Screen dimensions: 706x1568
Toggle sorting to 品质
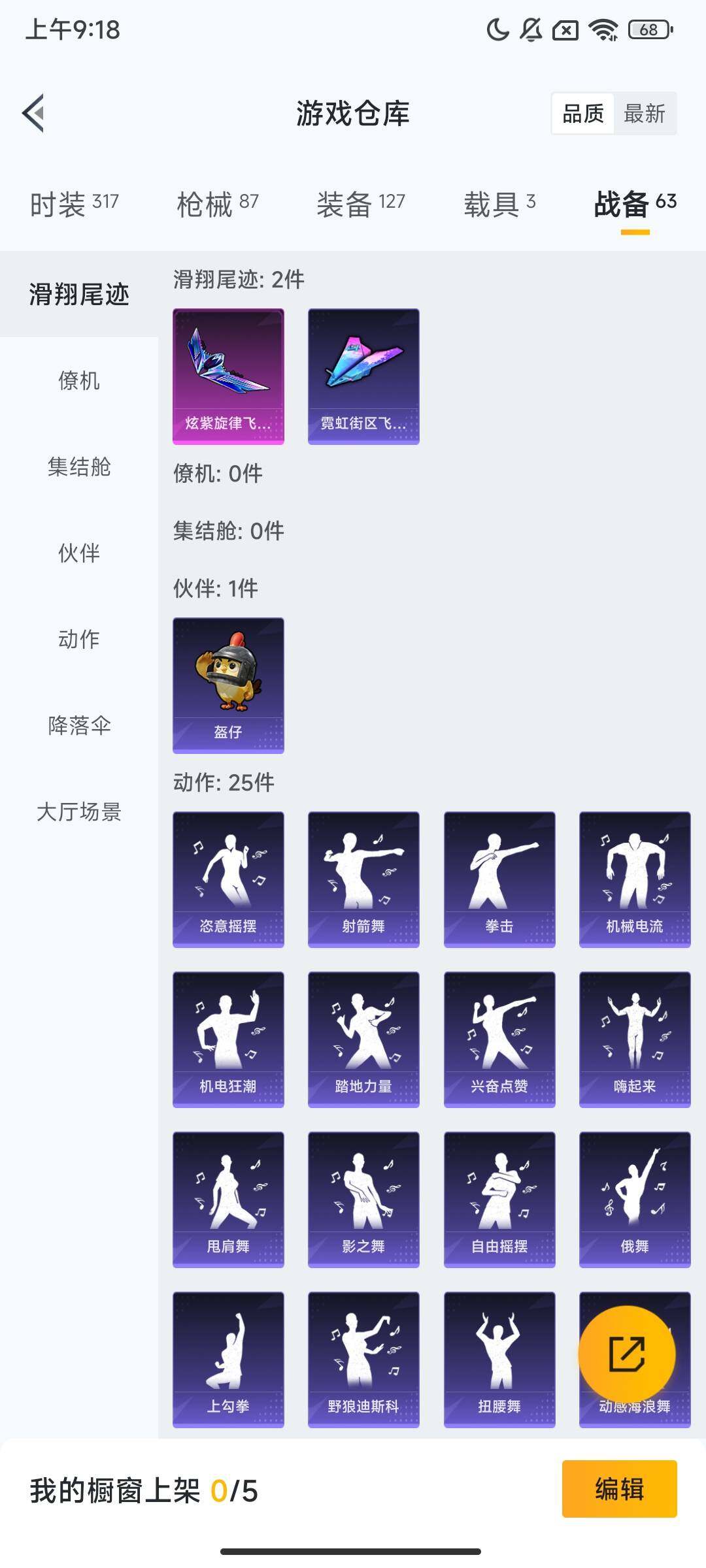[x=583, y=114]
